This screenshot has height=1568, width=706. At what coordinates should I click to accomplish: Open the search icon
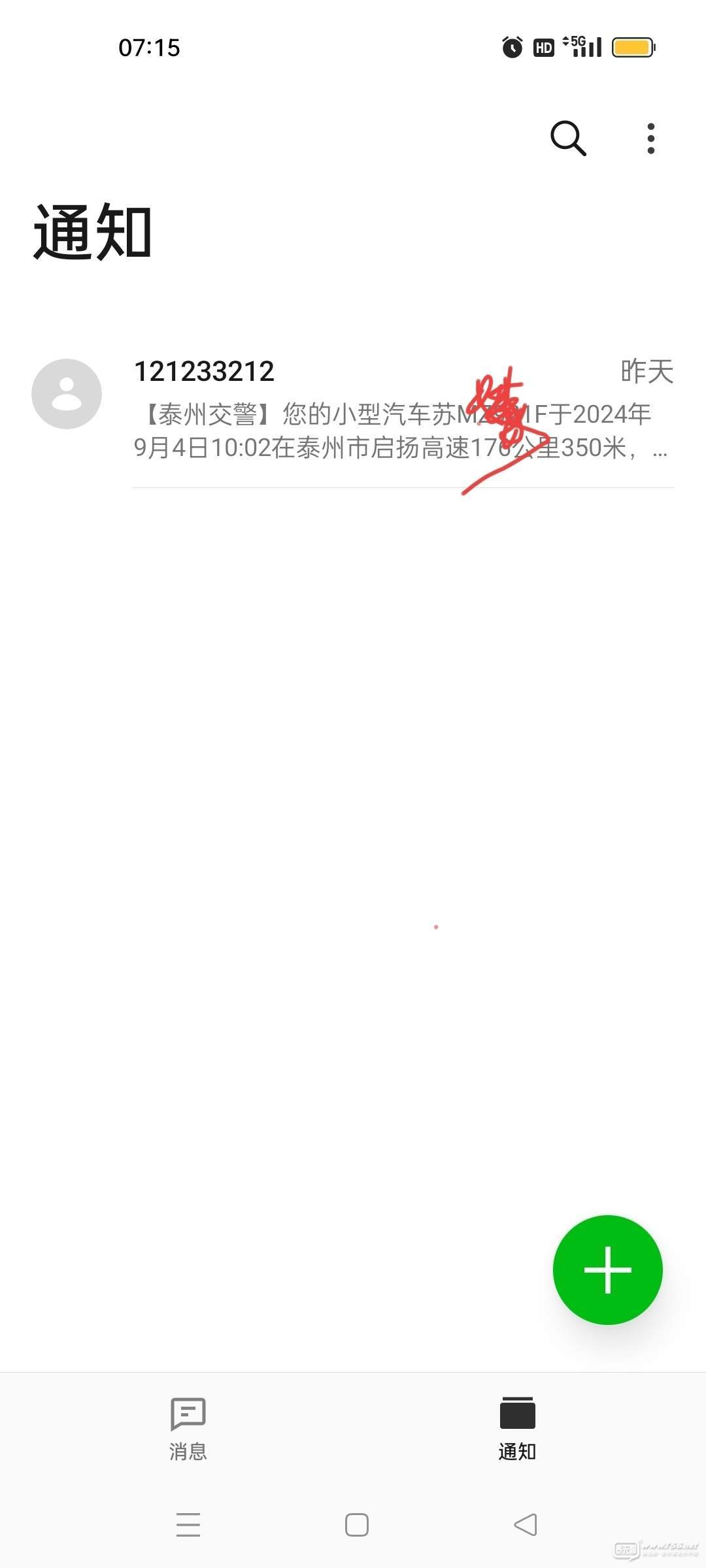click(568, 138)
